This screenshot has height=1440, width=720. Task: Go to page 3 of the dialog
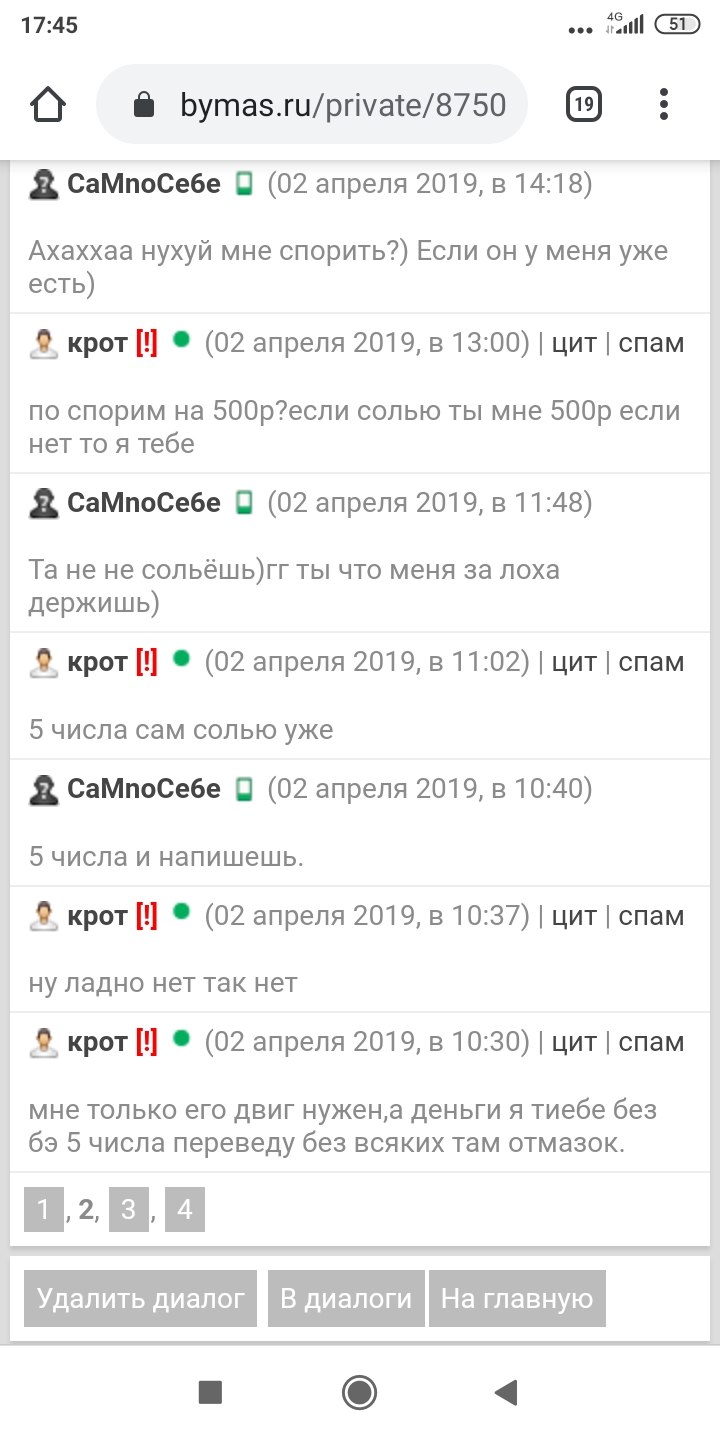(x=128, y=1210)
